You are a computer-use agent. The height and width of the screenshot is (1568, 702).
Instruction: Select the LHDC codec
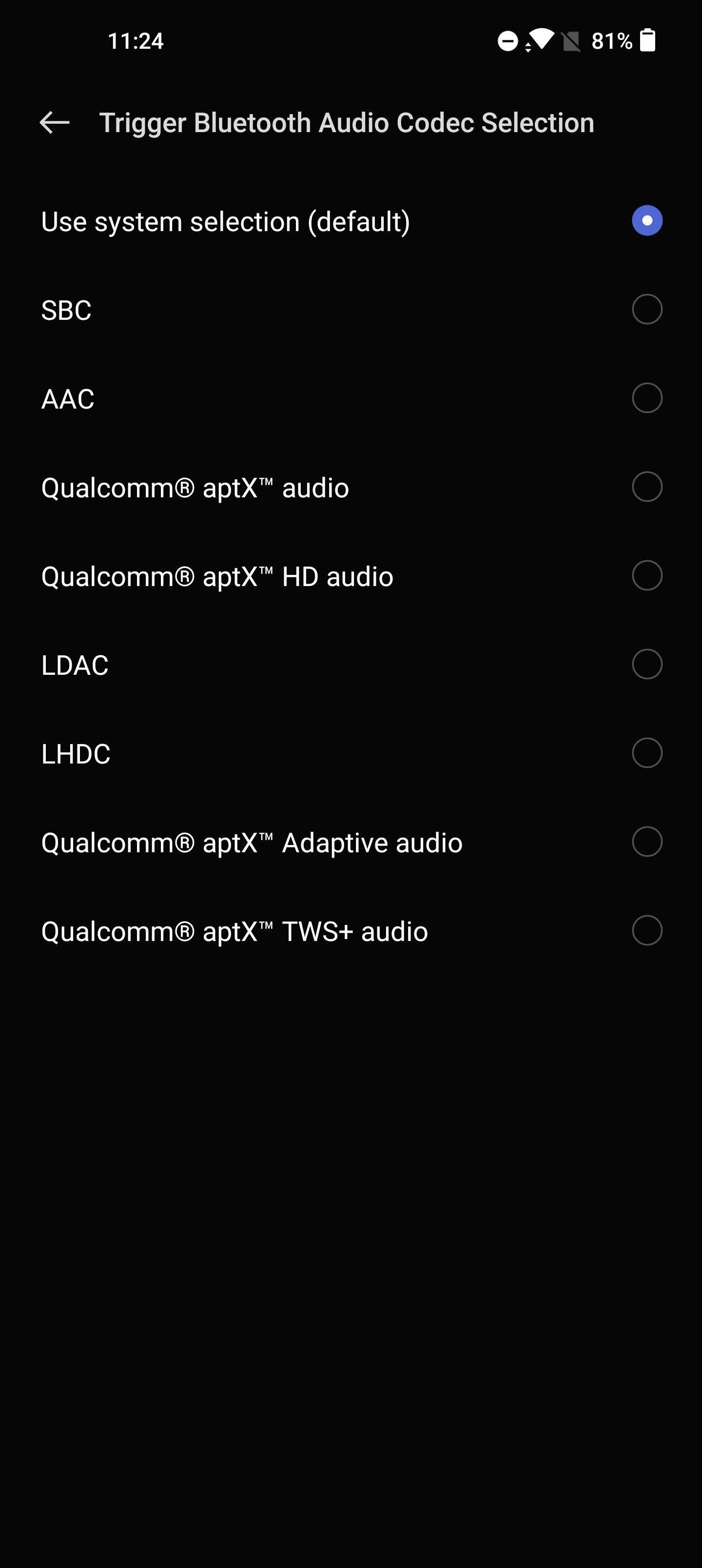point(646,753)
